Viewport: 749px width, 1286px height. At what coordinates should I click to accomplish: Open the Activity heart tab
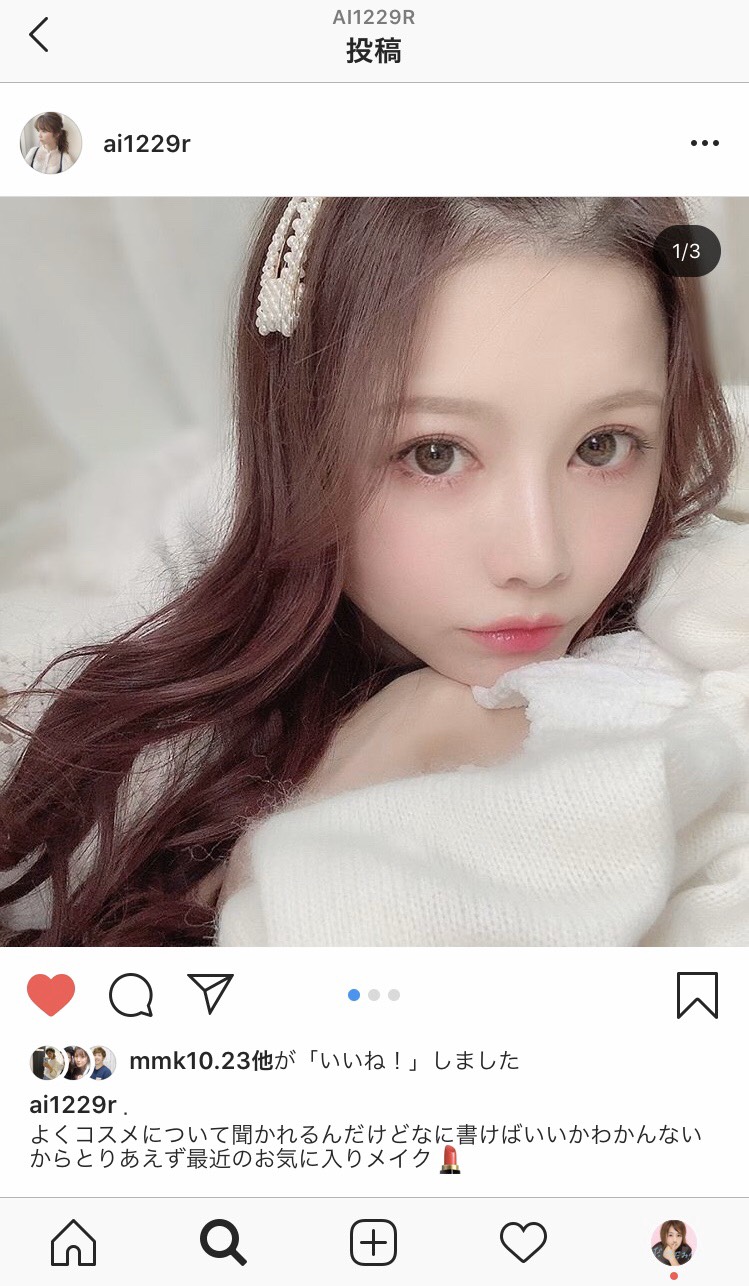(x=523, y=1243)
